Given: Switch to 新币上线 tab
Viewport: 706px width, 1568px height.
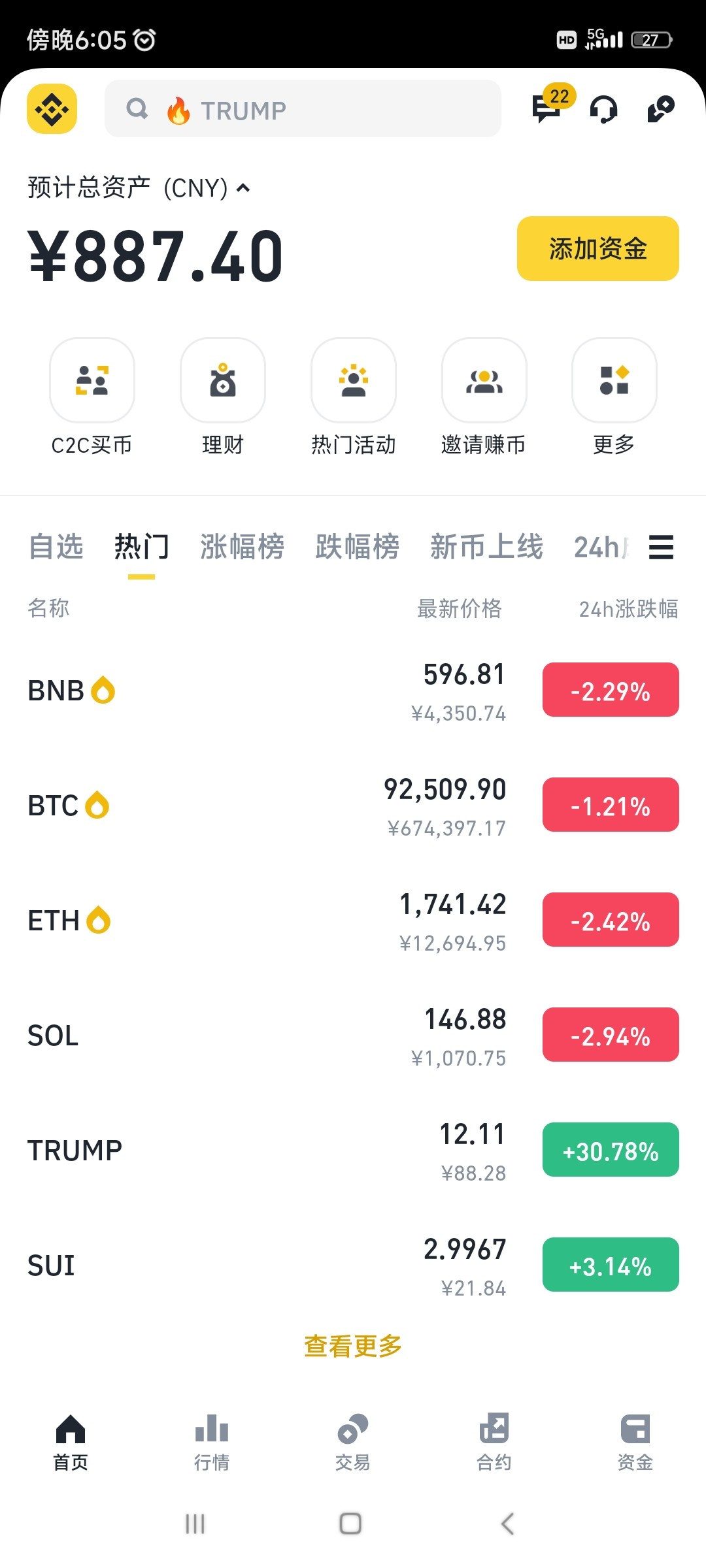Looking at the screenshot, I should pyautogui.click(x=486, y=547).
